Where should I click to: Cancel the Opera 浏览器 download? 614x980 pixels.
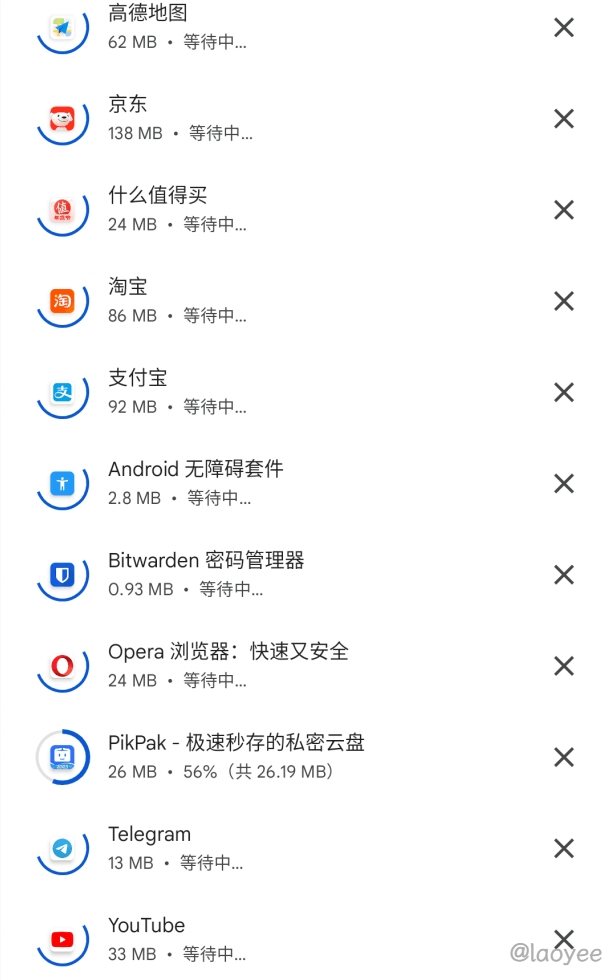(x=564, y=666)
